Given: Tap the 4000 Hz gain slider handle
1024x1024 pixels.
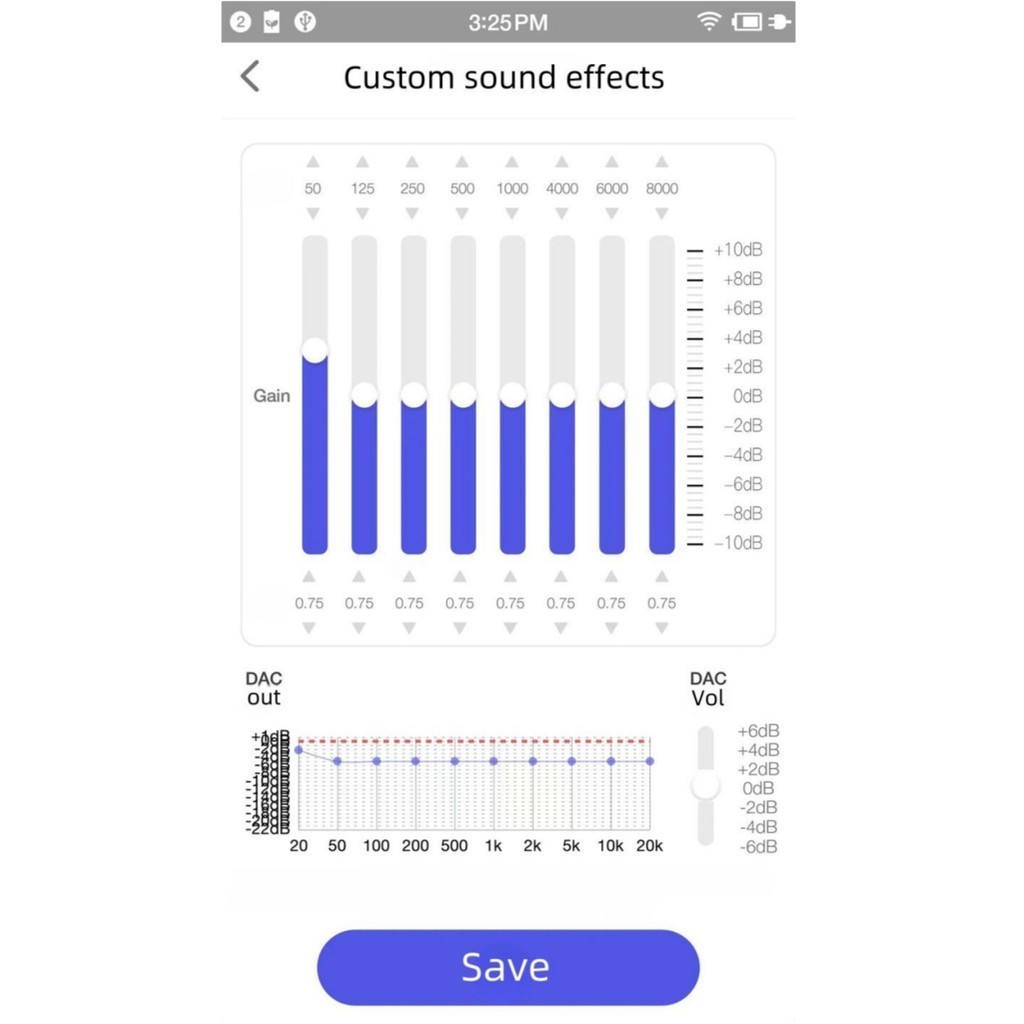Looking at the screenshot, I should click(562, 395).
